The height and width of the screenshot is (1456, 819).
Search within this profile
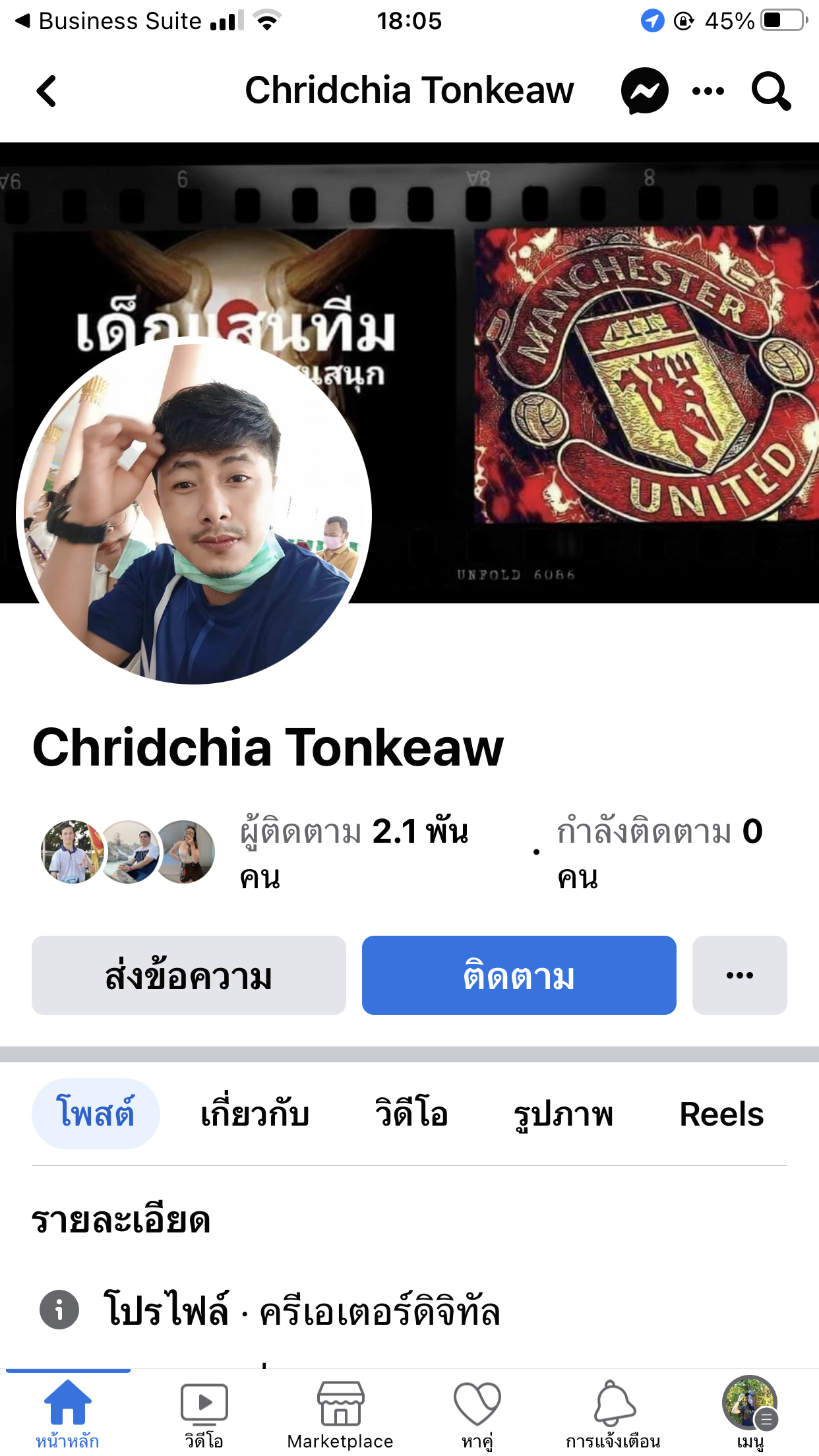770,91
